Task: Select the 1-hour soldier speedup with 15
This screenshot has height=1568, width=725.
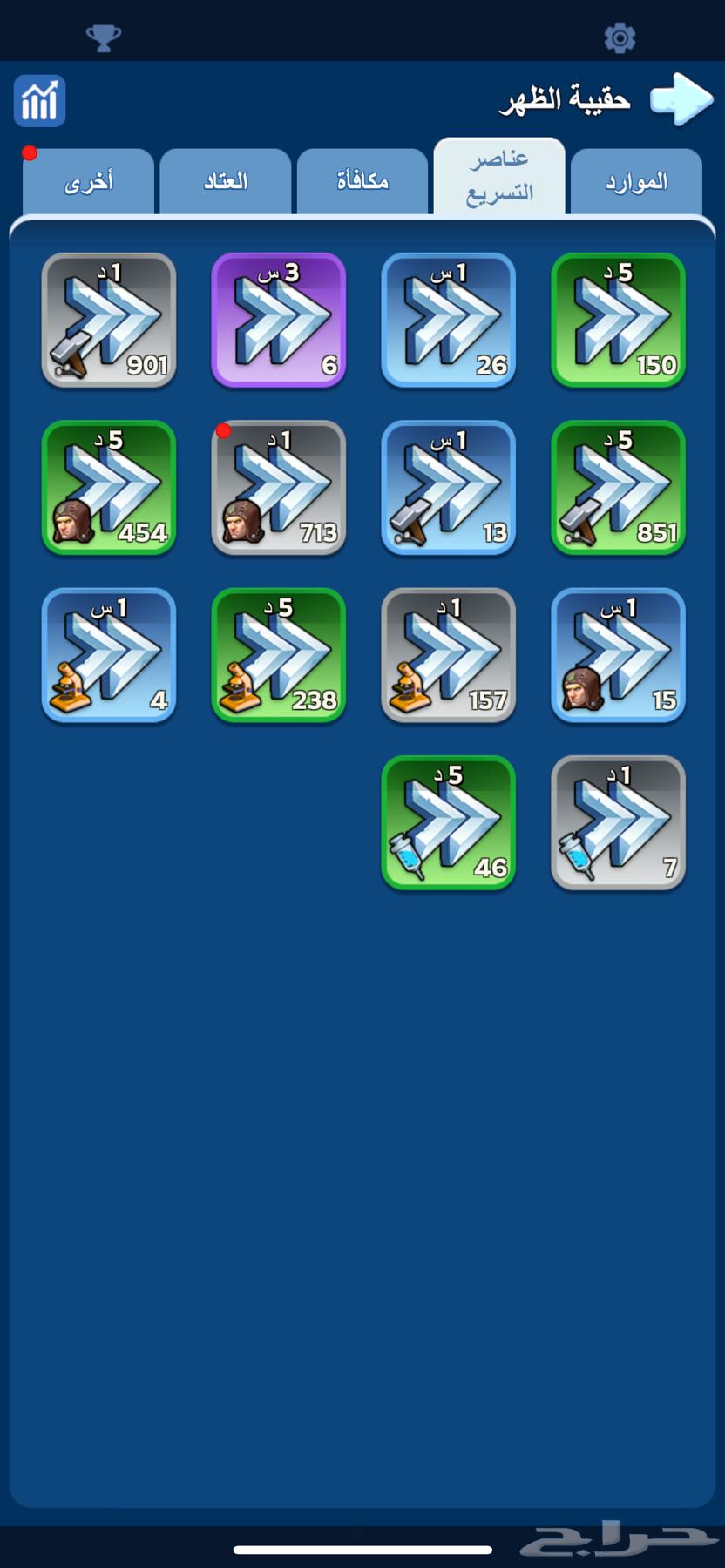Action: click(x=619, y=655)
